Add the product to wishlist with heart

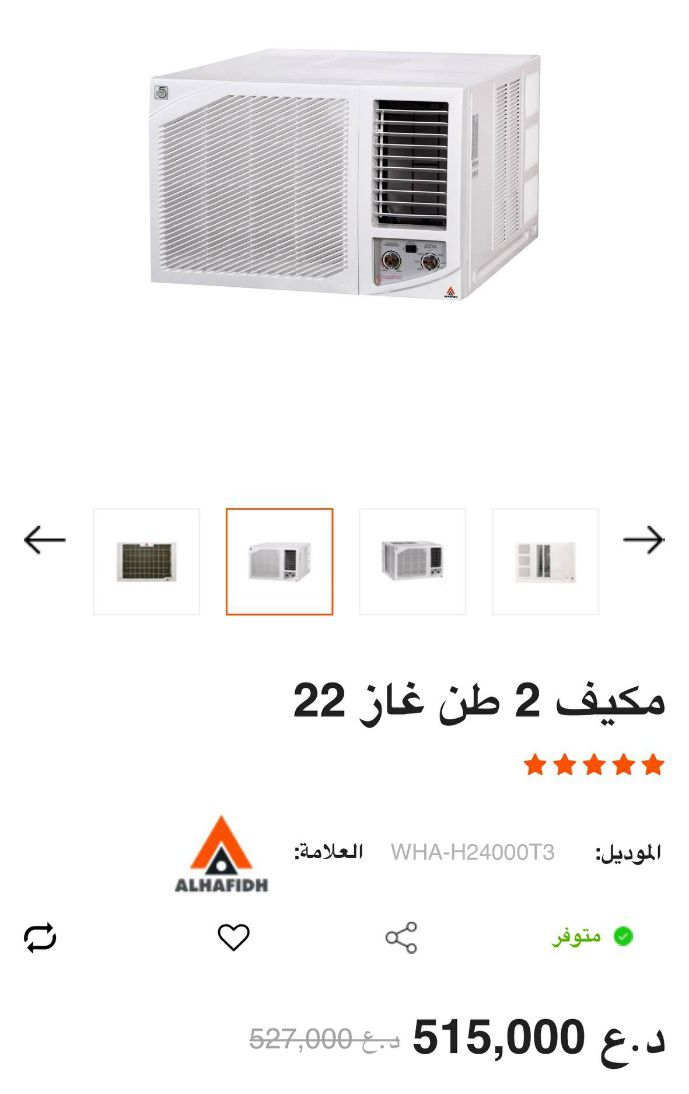pyautogui.click(x=233, y=938)
